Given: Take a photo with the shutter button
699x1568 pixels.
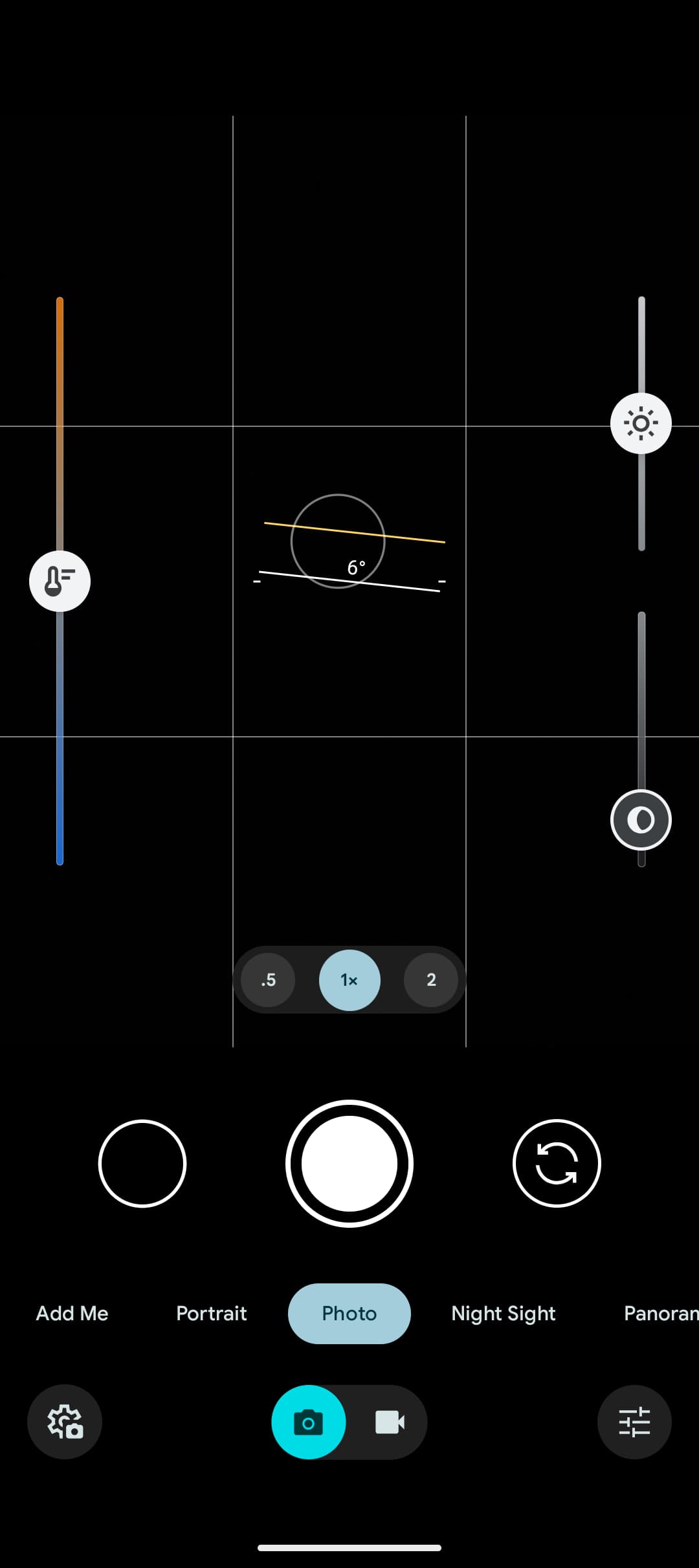Looking at the screenshot, I should [x=349, y=1163].
